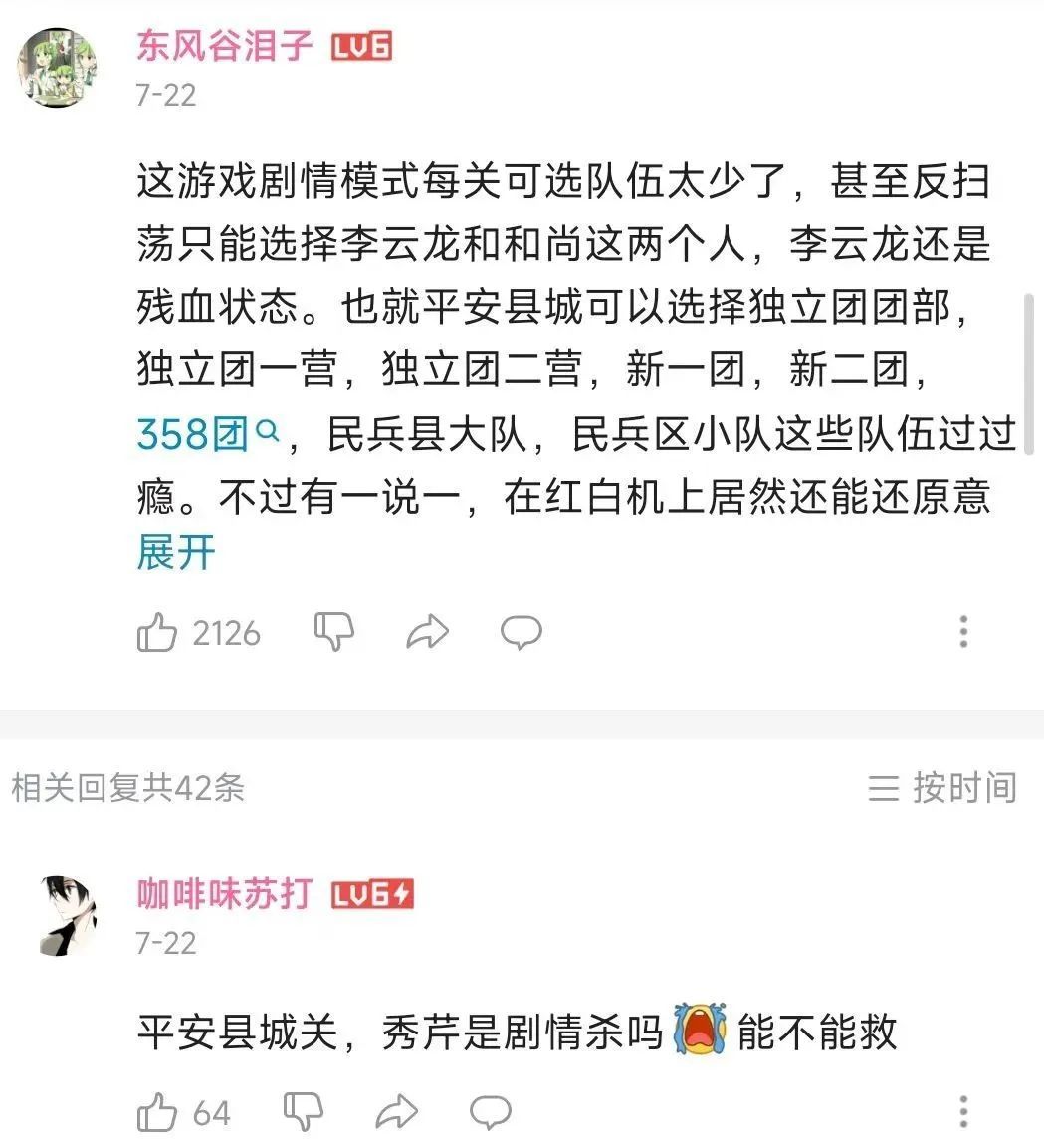This screenshot has height=1148, width=1044.
Task: Sort replies with 按时间
Action: pos(942,788)
